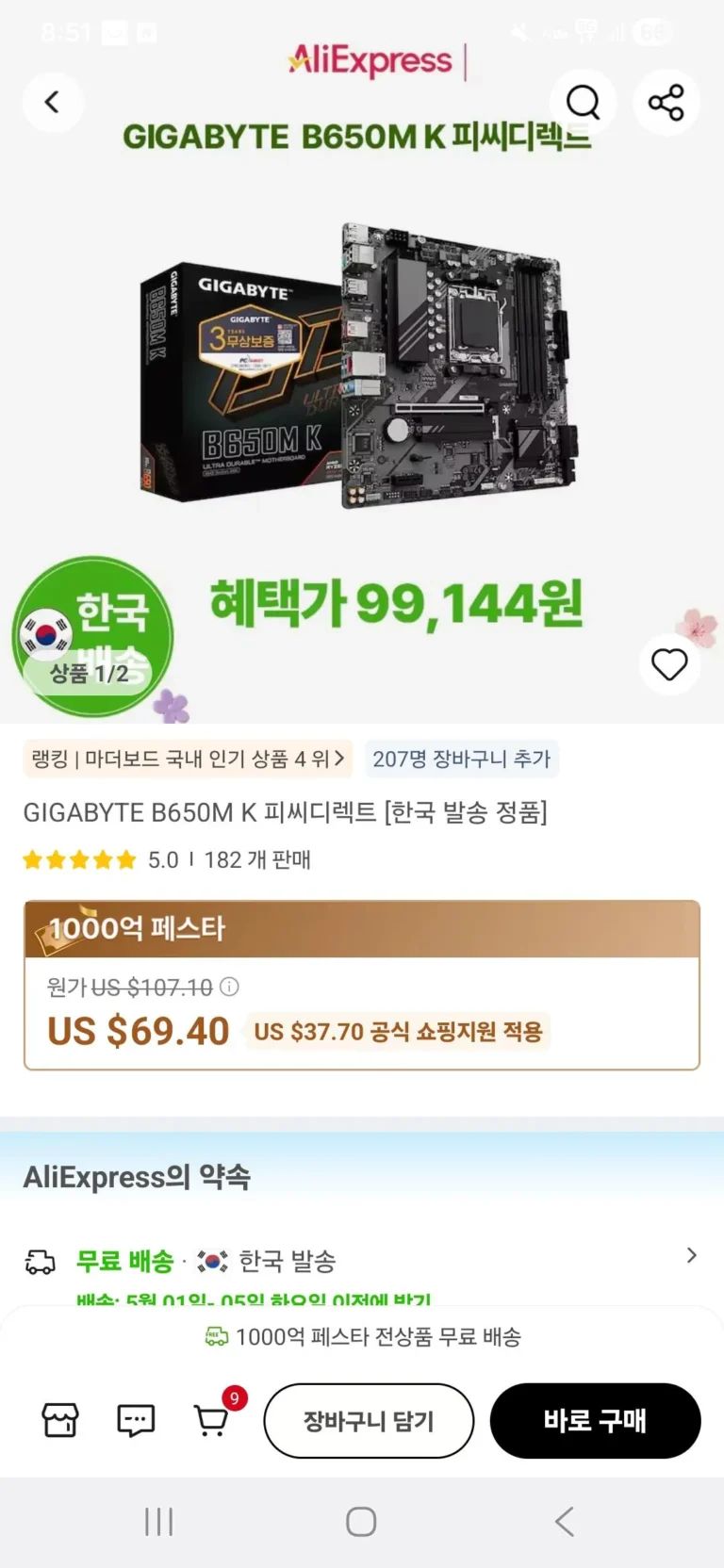724x1568 pixels.
Task: Tap the info icon beside the original price
Action: pyautogui.click(x=229, y=987)
